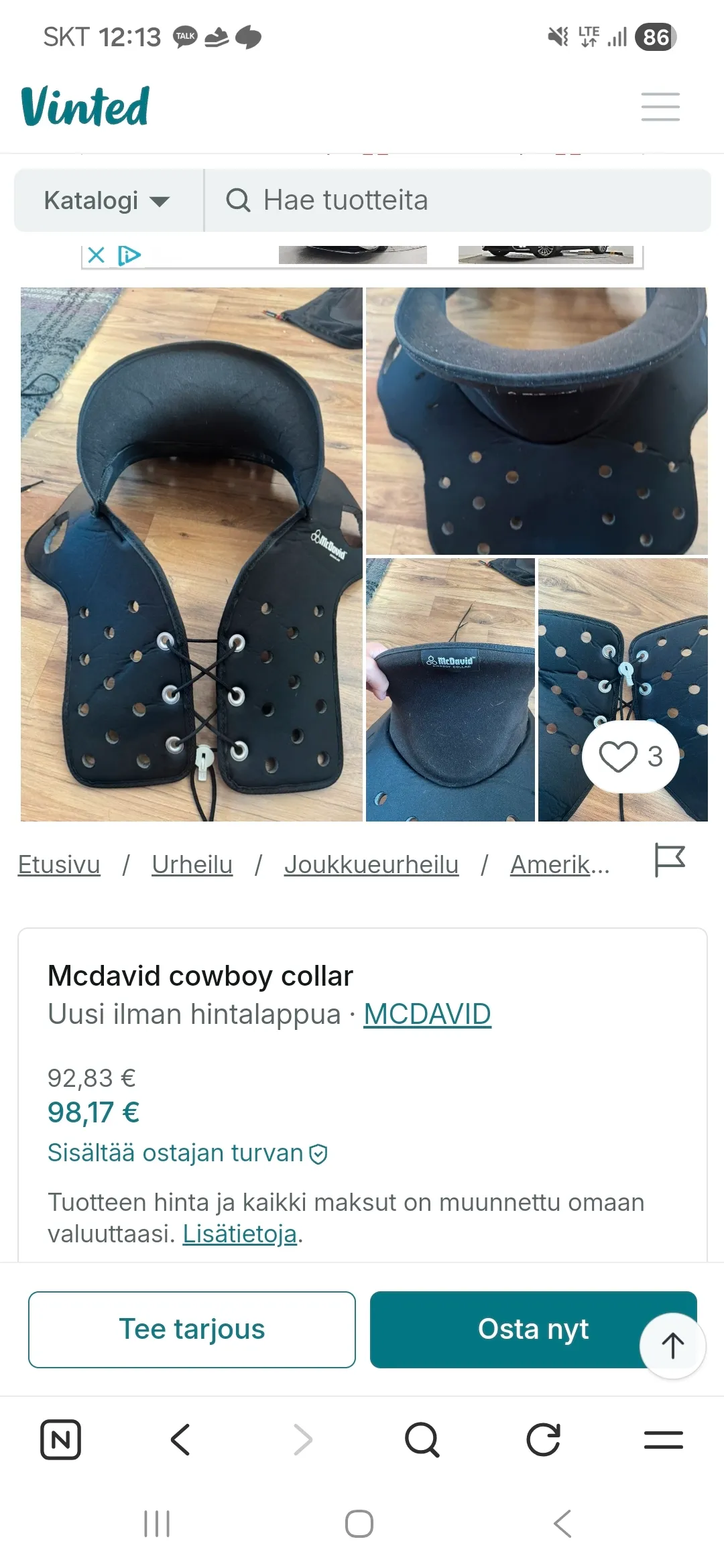Go to Etusivu breadcrumb
724x1568 pixels.
pos(59,864)
